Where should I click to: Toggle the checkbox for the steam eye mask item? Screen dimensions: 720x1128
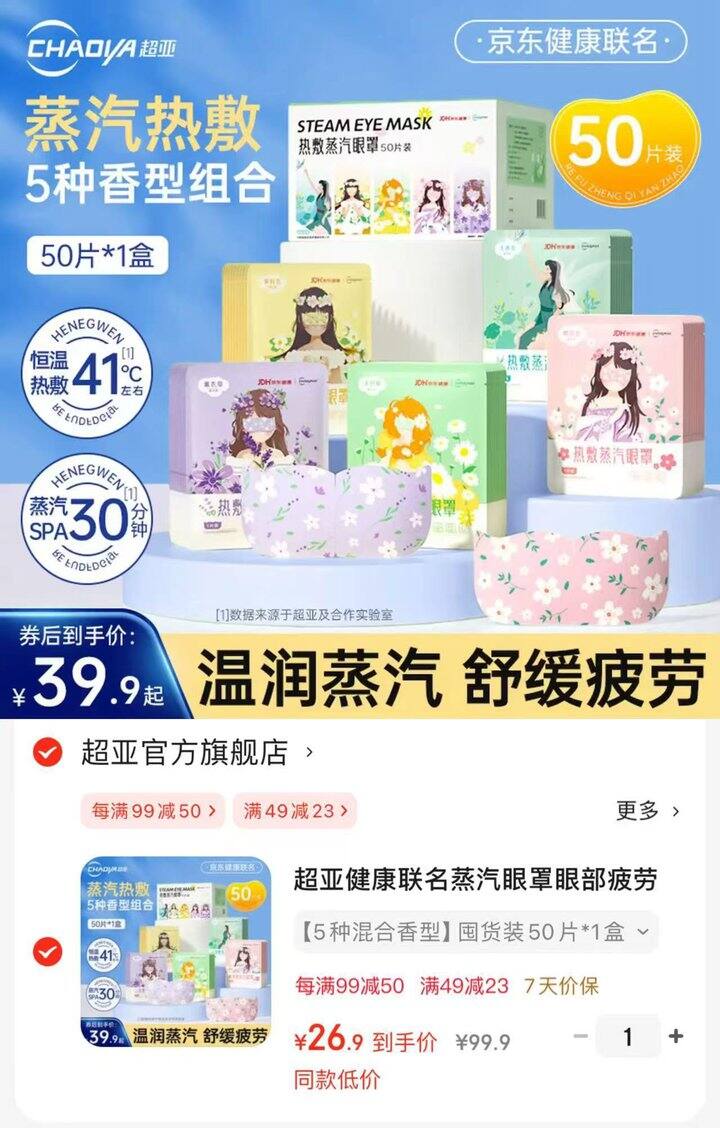pos(47,952)
